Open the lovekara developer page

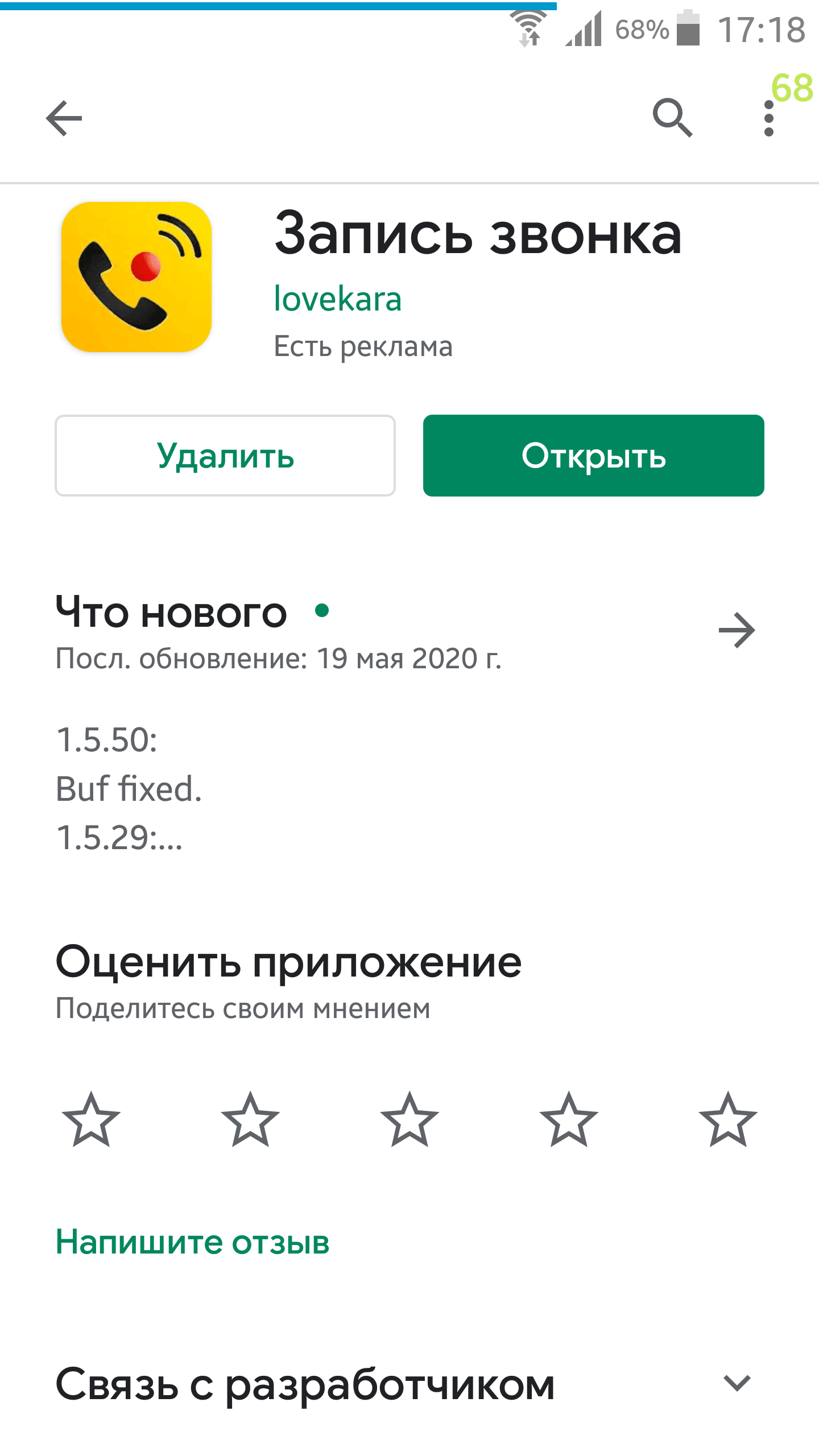[337, 299]
